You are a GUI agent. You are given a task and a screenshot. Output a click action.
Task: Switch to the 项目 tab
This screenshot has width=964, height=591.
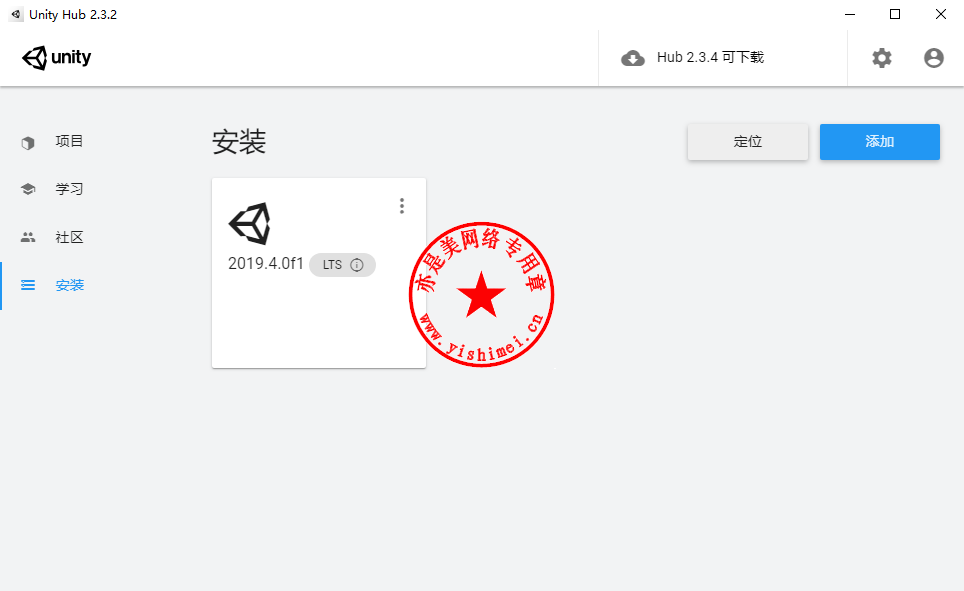(69, 142)
